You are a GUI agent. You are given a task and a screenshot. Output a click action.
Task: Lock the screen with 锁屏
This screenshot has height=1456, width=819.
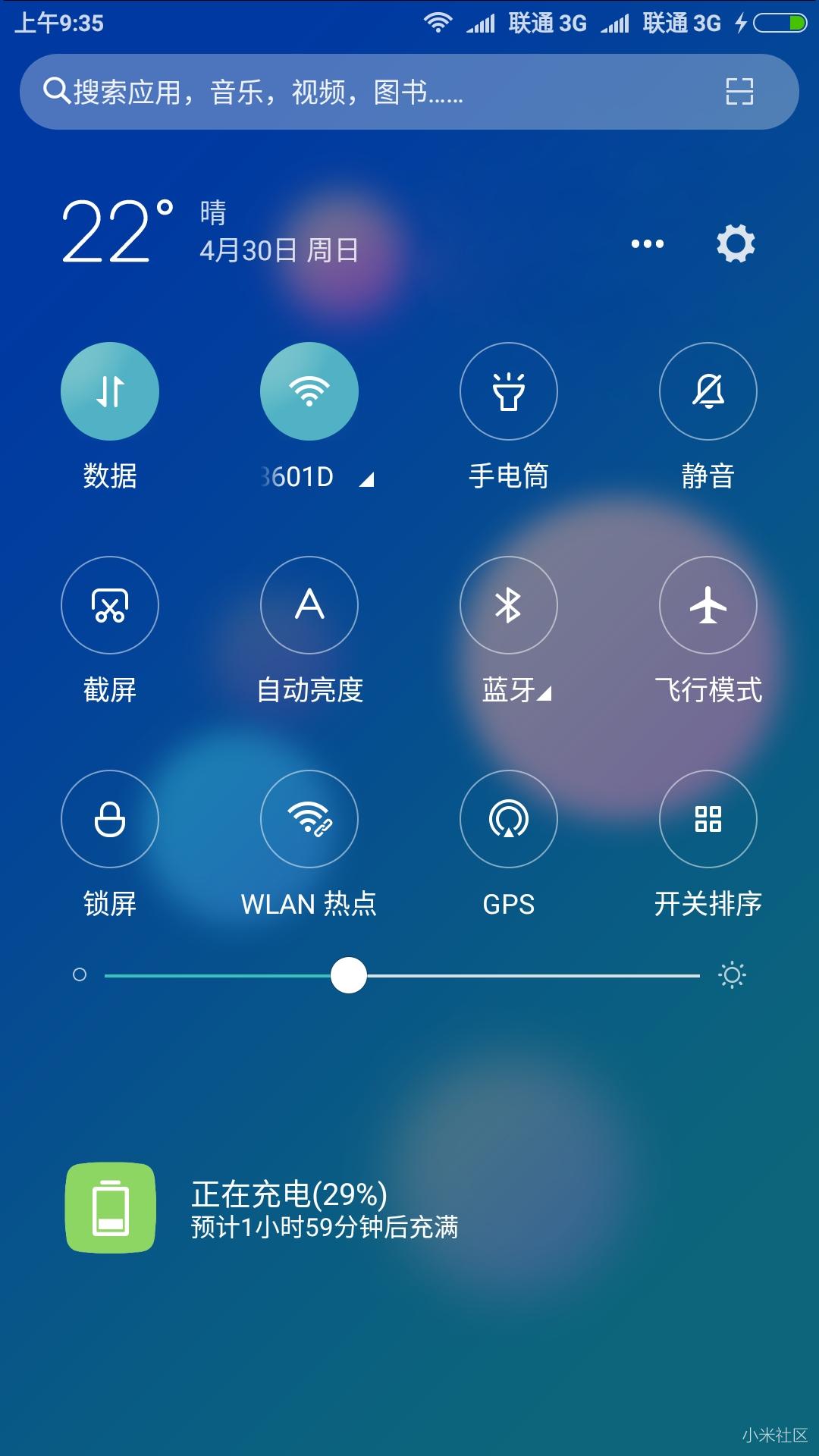pos(110,819)
